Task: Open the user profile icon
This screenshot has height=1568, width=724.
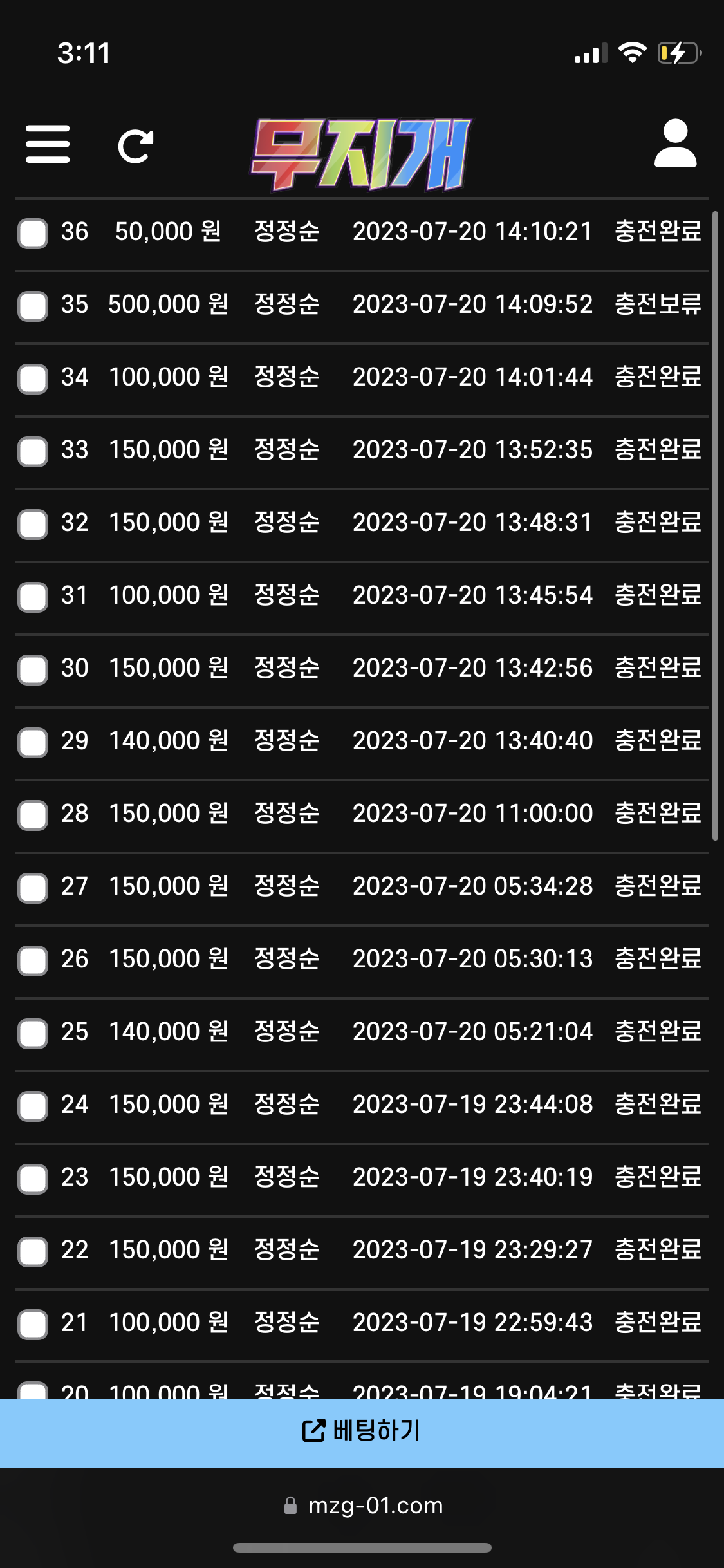Action: point(675,144)
